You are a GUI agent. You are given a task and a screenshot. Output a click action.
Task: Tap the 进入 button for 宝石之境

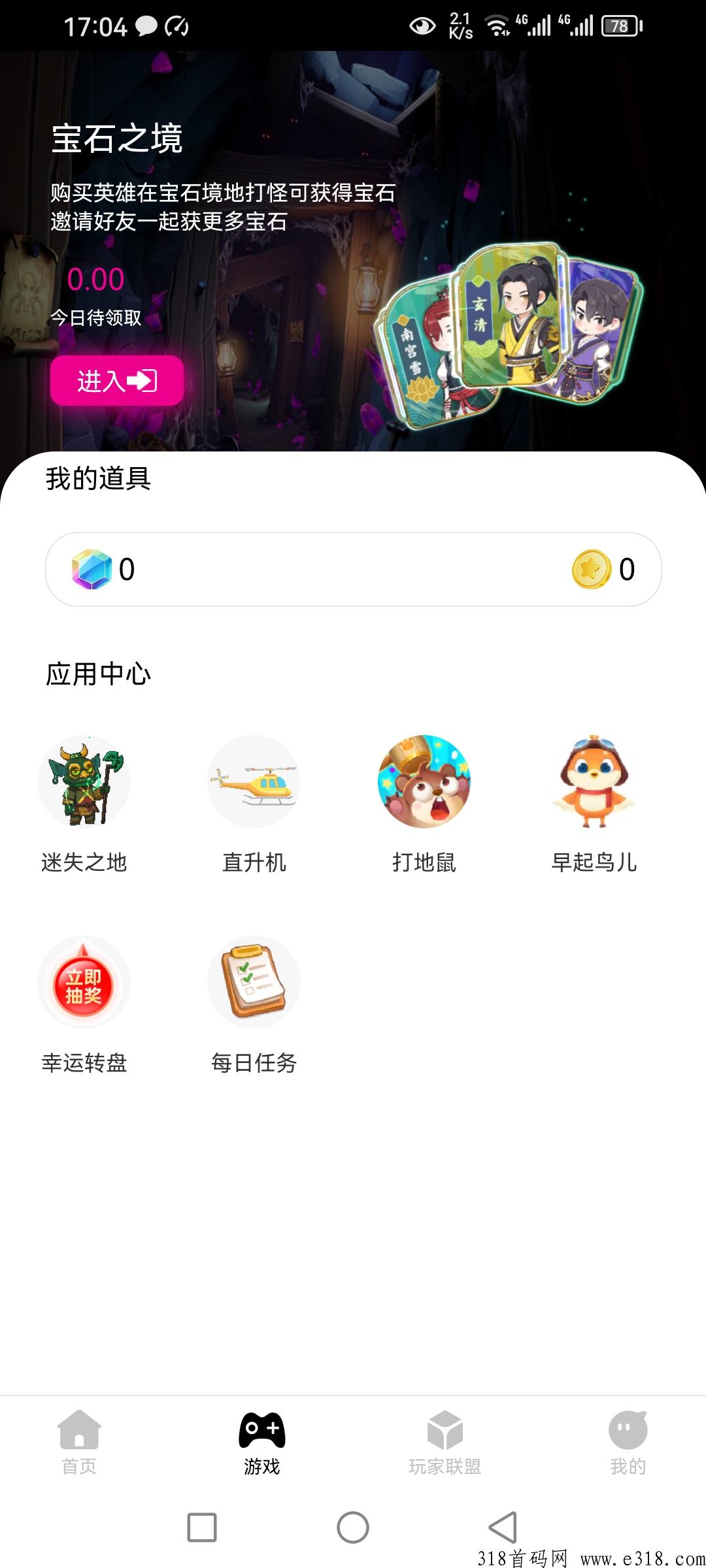pyautogui.click(x=117, y=380)
